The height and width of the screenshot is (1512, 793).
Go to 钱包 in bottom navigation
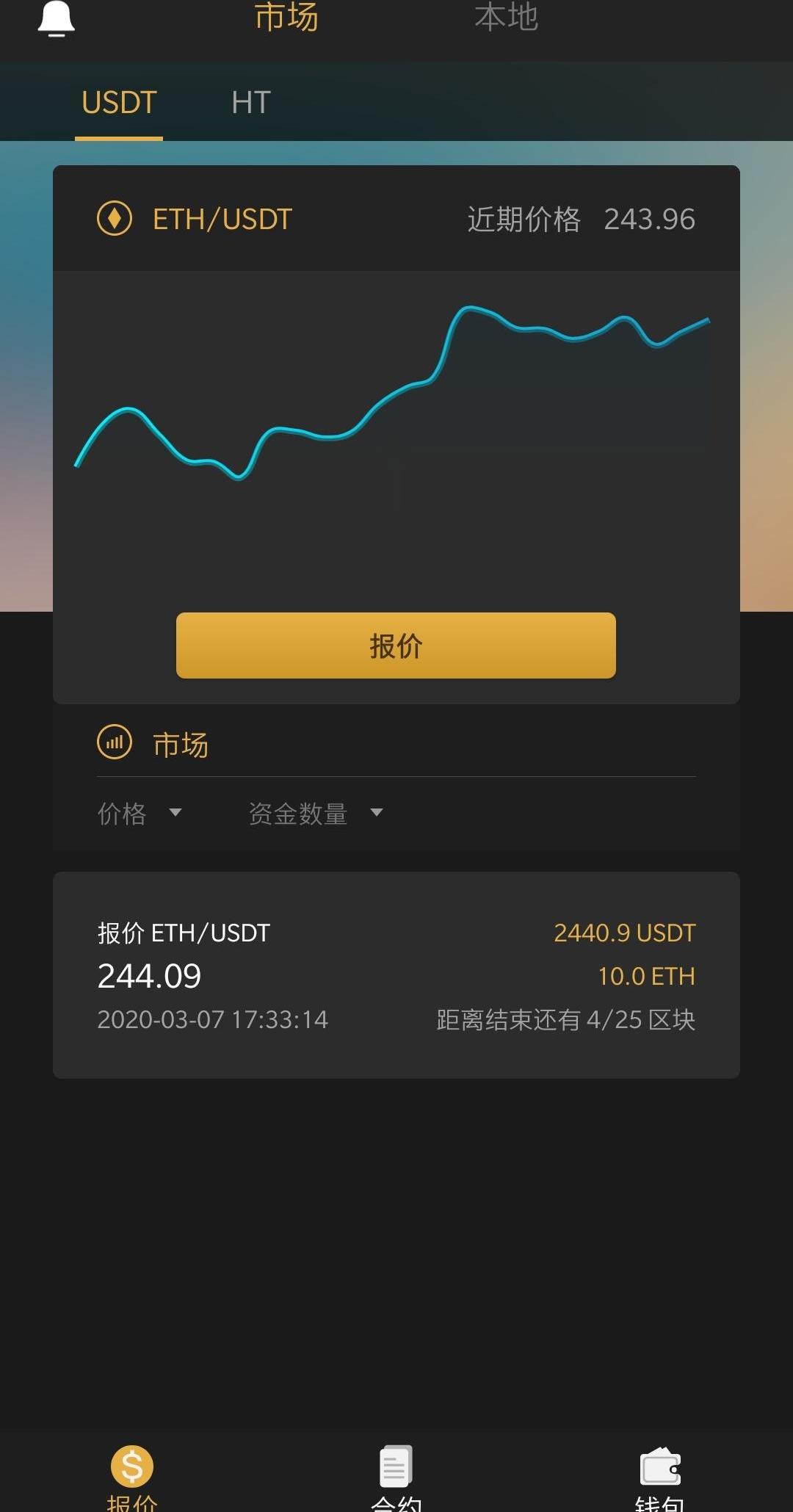[x=660, y=1477]
